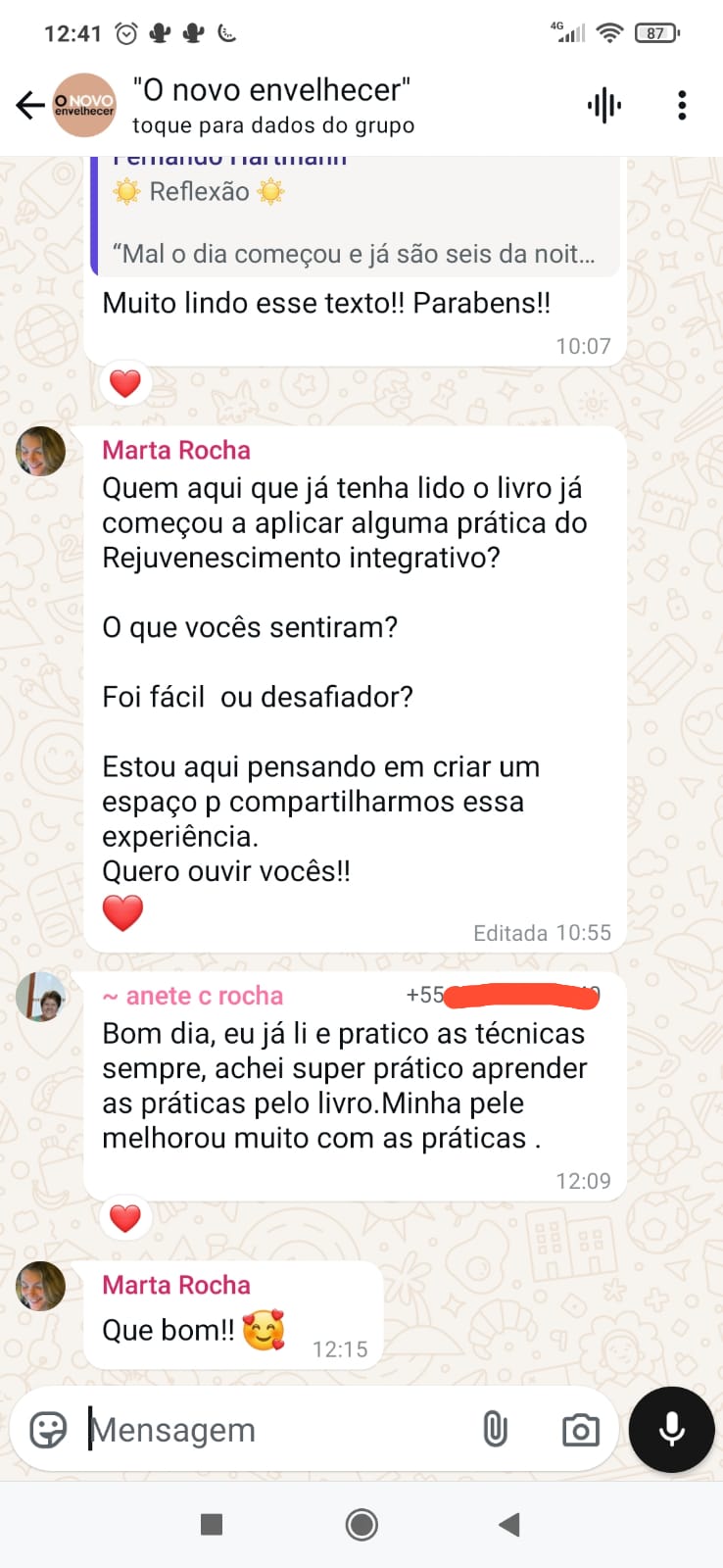The width and height of the screenshot is (723, 1568).
Task: Open quoted Reflexão message from reply
Action: [x=358, y=216]
